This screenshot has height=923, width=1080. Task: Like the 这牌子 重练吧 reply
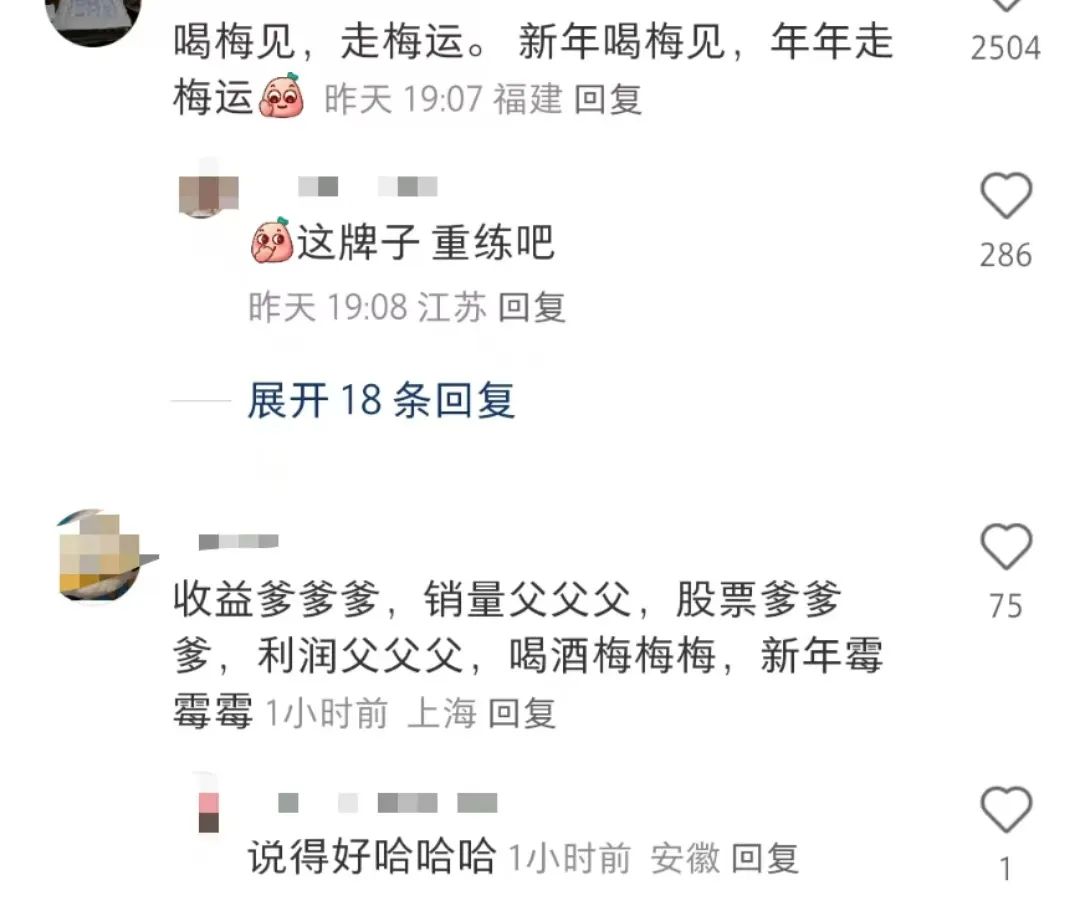click(x=1005, y=197)
